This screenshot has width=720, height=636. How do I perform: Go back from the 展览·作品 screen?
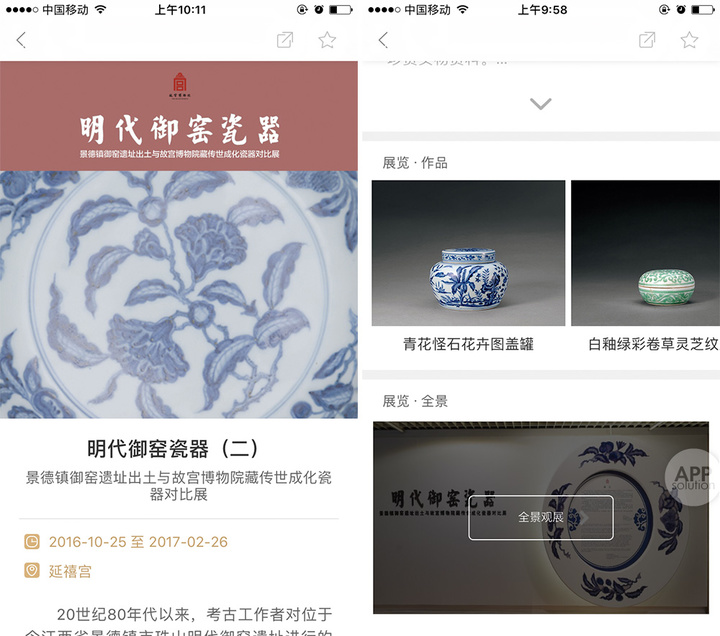[x=383, y=40]
